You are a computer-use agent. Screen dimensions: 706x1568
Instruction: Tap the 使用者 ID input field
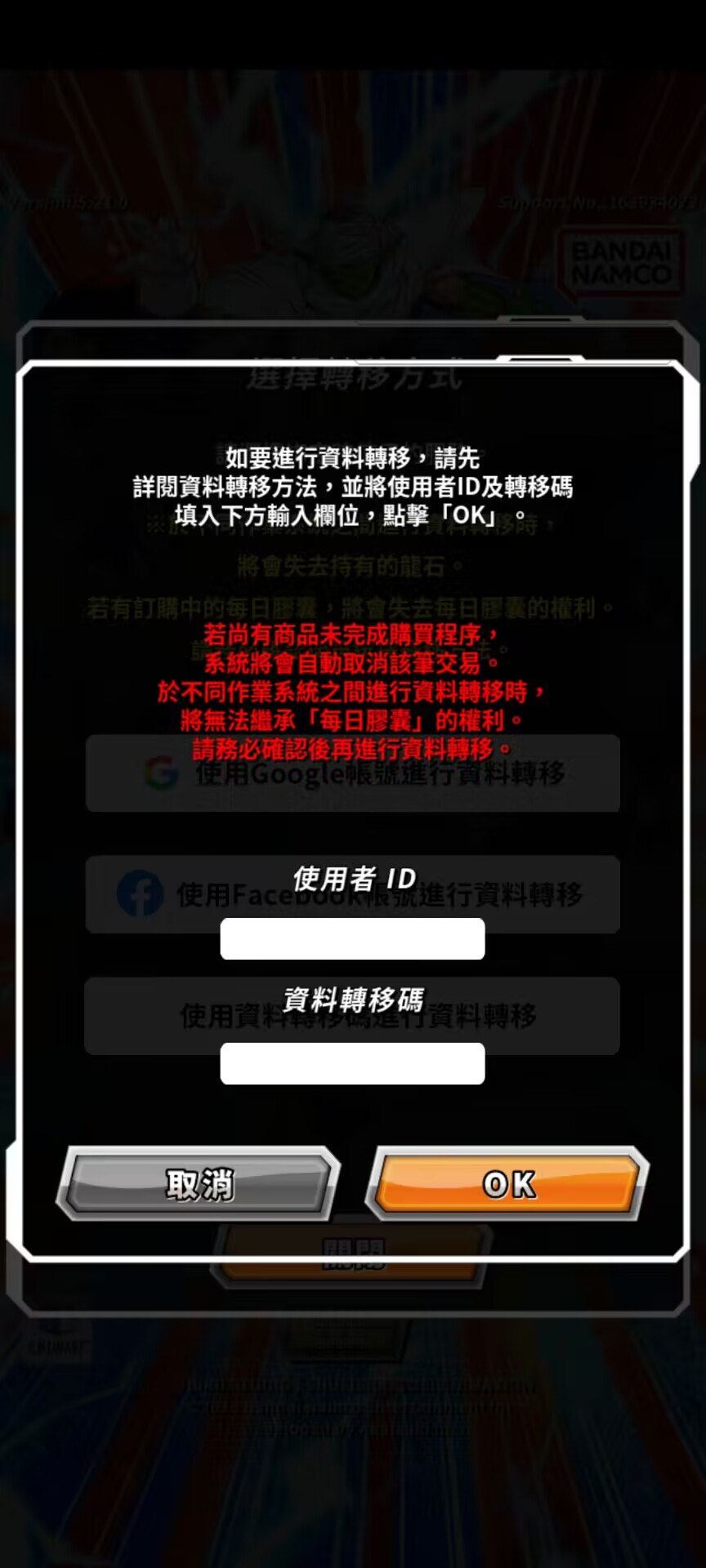pyautogui.click(x=352, y=938)
